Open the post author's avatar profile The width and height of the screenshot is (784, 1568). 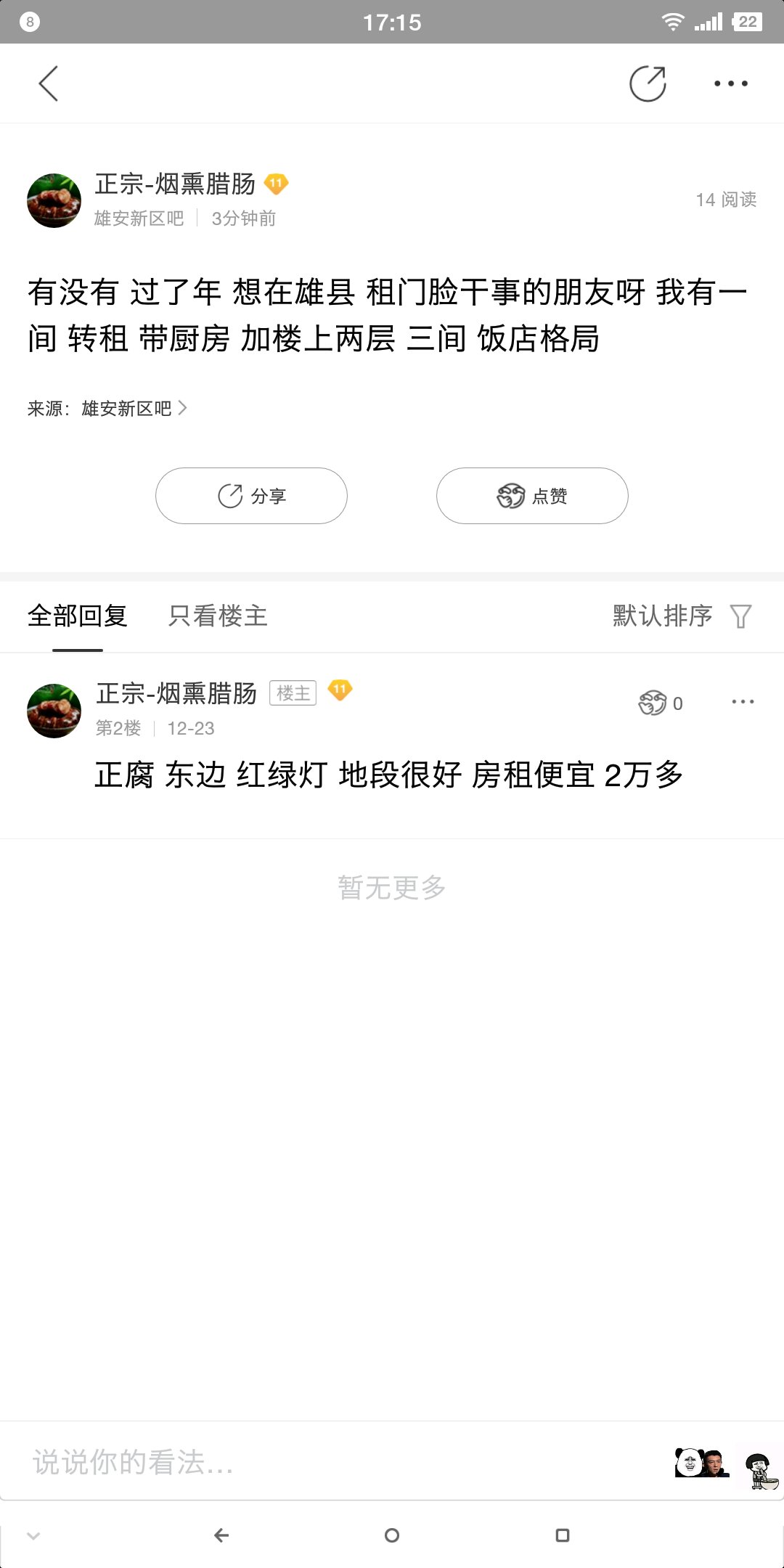(x=54, y=200)
